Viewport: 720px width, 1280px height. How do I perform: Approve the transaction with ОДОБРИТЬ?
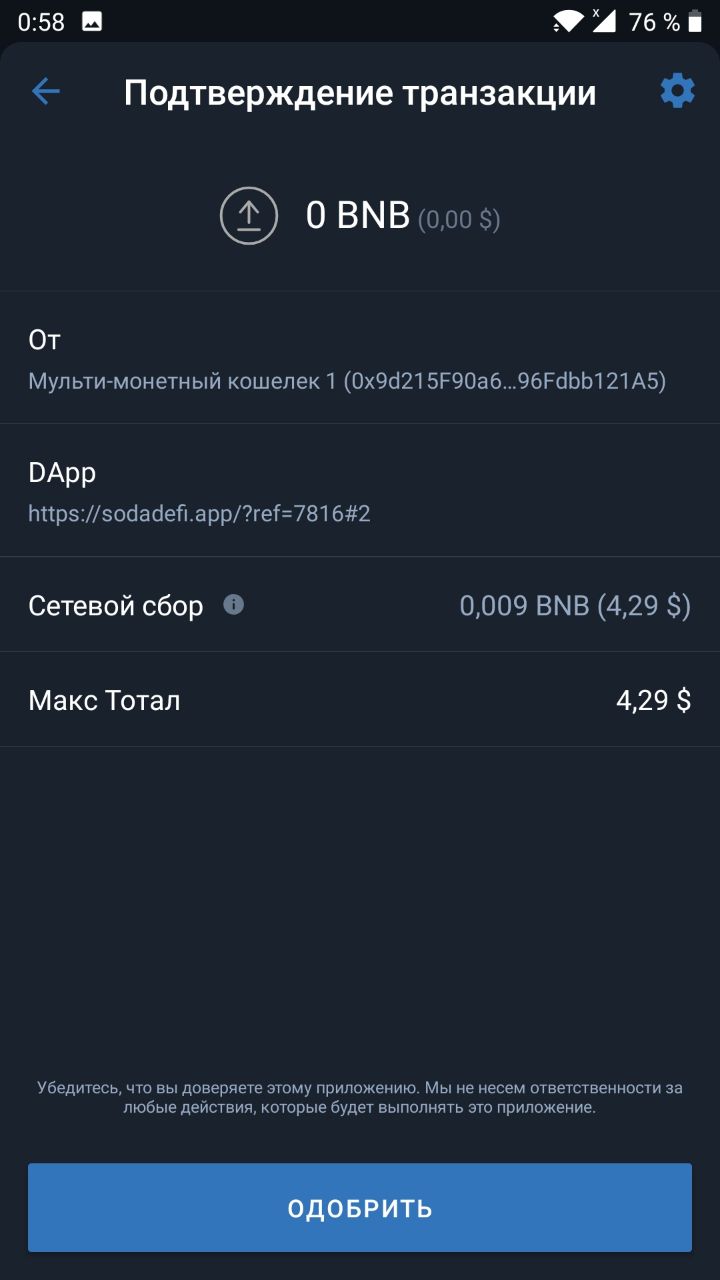(x=360, y=1207)
